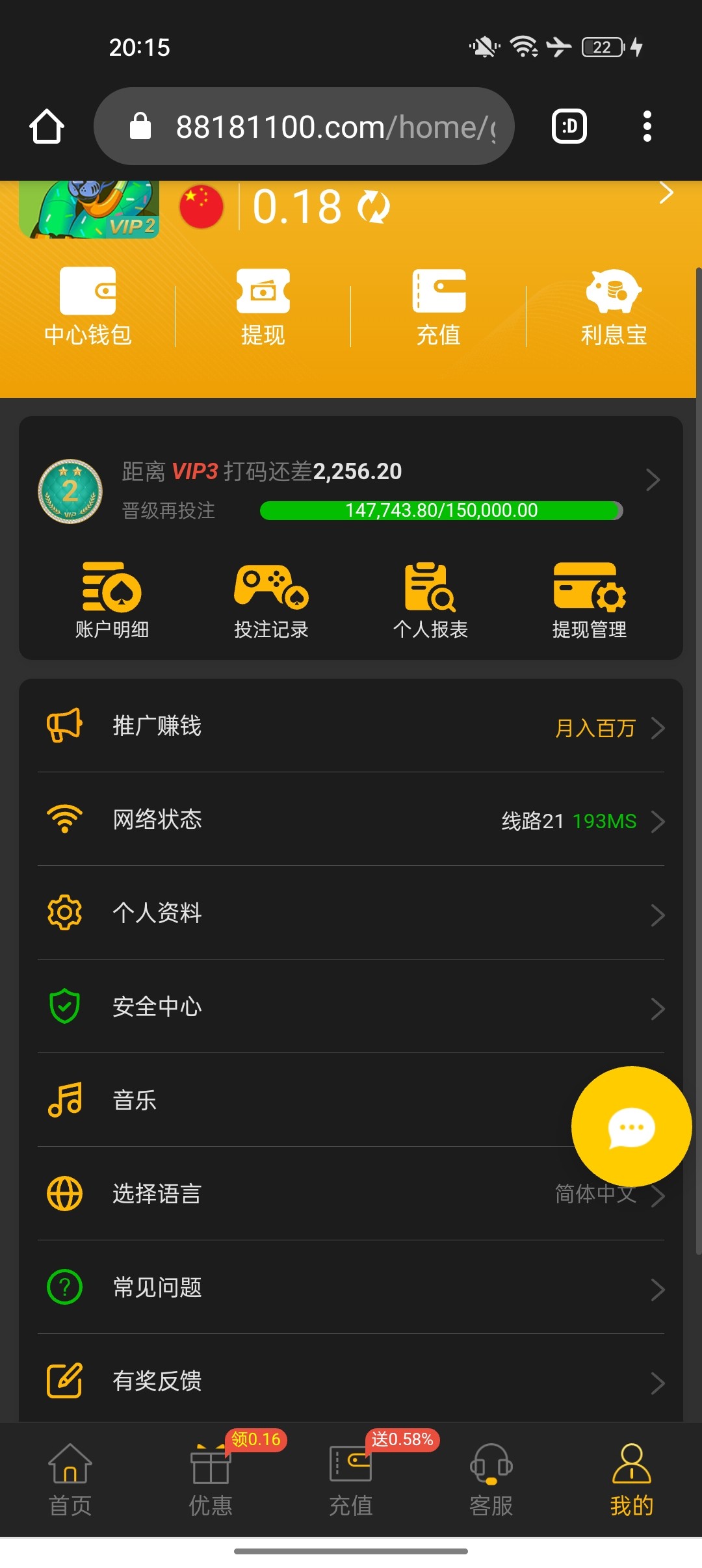Open 投注记录 betting records
This screenshot has height=1568, width=702.
point(271,601)
